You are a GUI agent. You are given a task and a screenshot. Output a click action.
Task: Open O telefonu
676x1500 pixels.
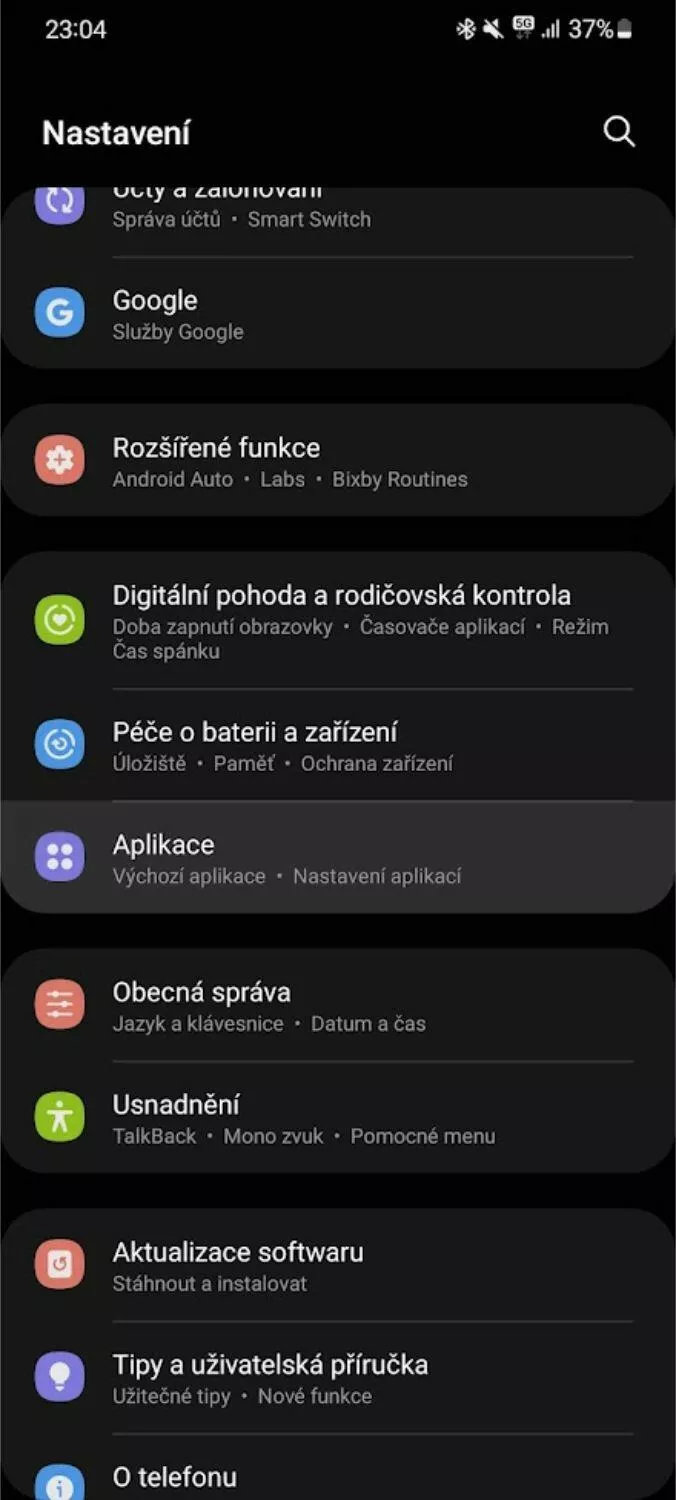(338, 1467)
